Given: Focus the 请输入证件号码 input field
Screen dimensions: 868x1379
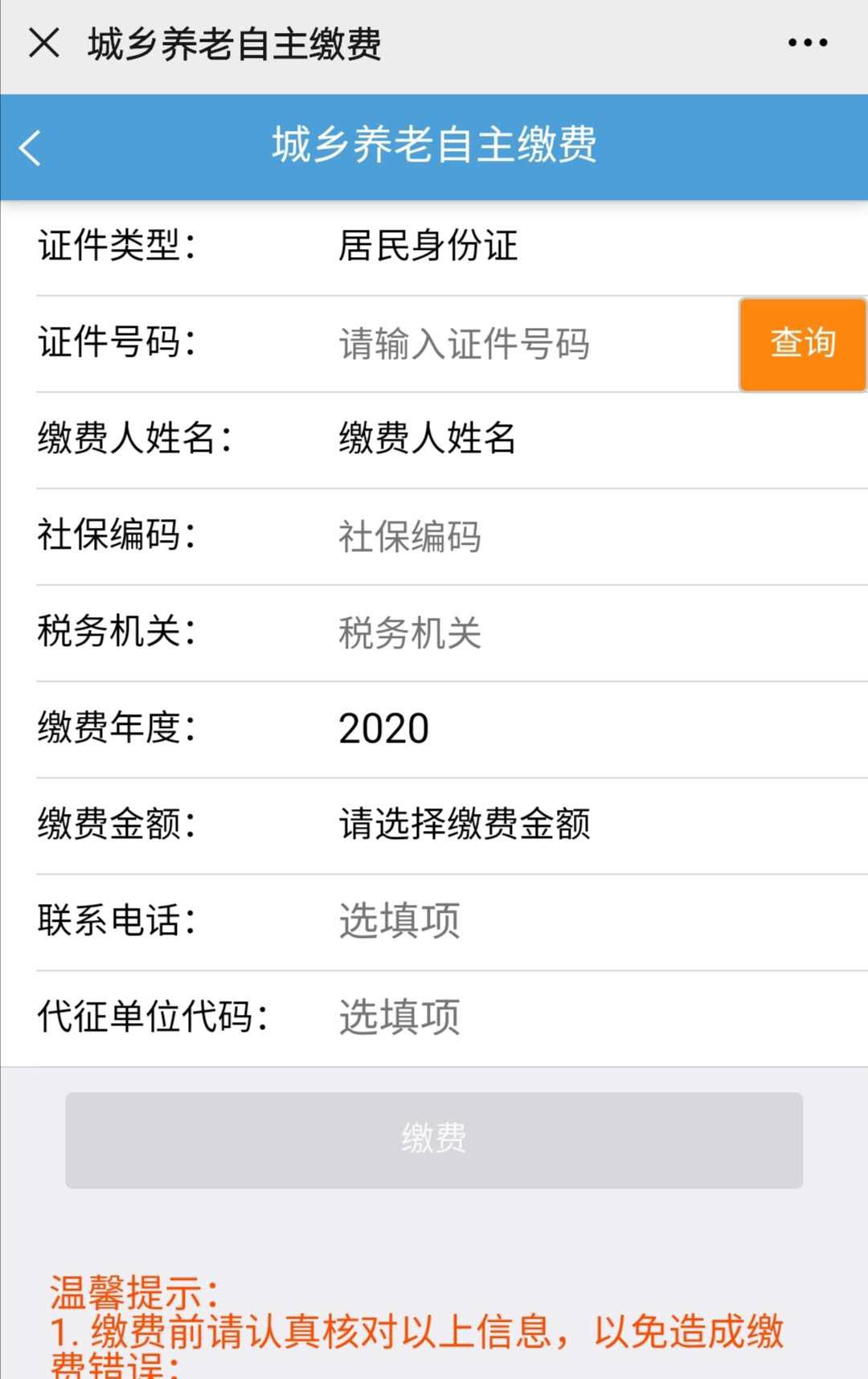Looking at the screenshot, I should [530, 344].
